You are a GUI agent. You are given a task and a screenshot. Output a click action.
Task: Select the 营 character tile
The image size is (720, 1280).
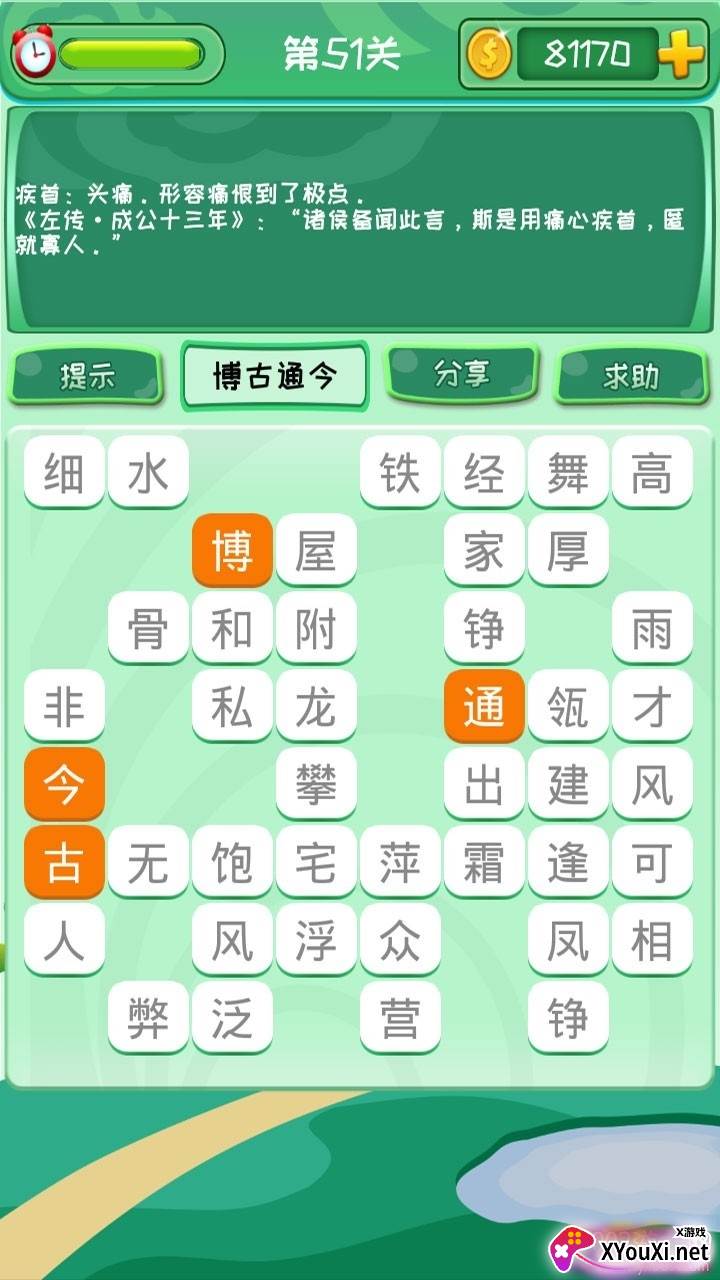(400, 1018)
